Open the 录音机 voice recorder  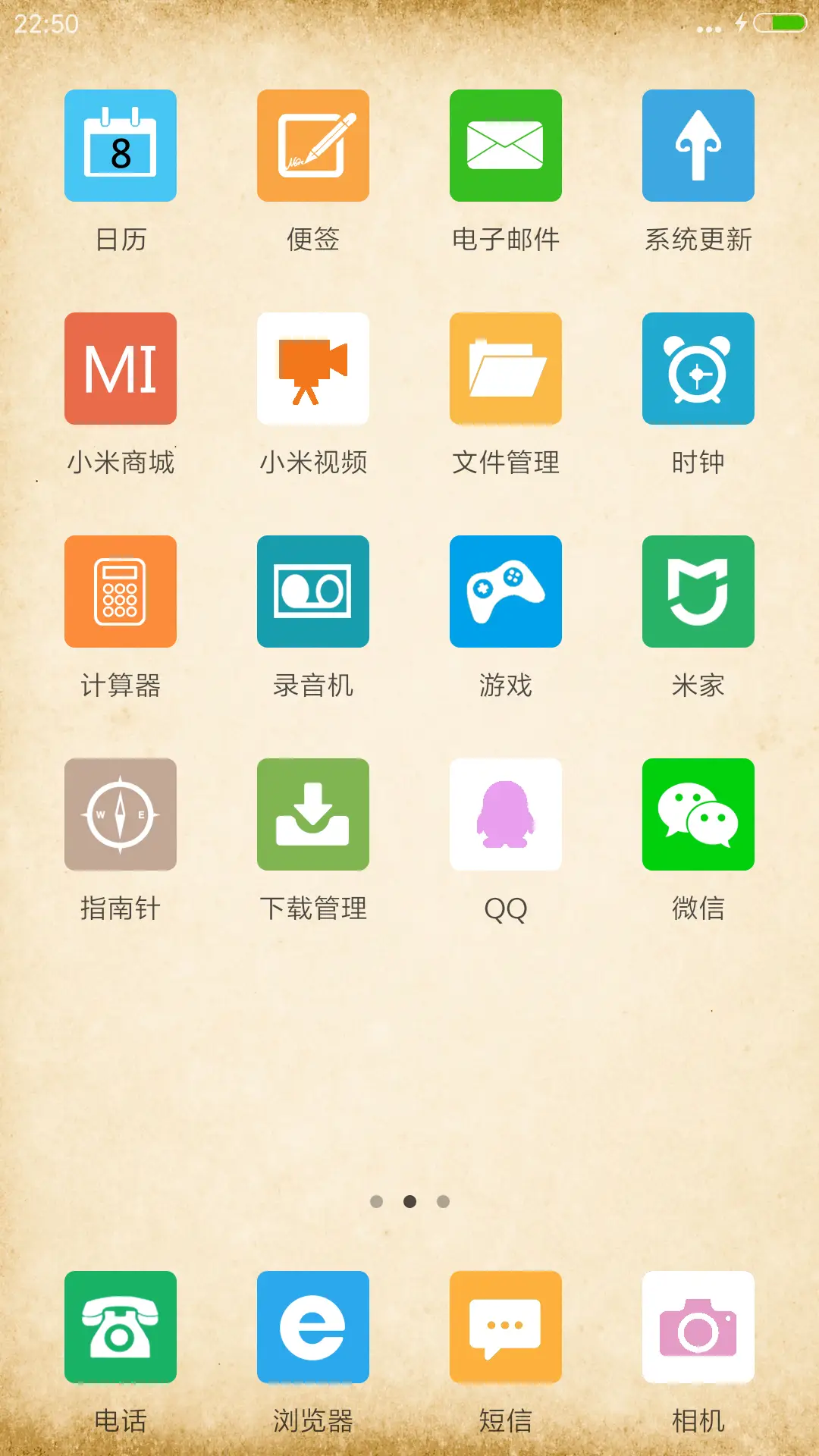[x=312, y=591]
